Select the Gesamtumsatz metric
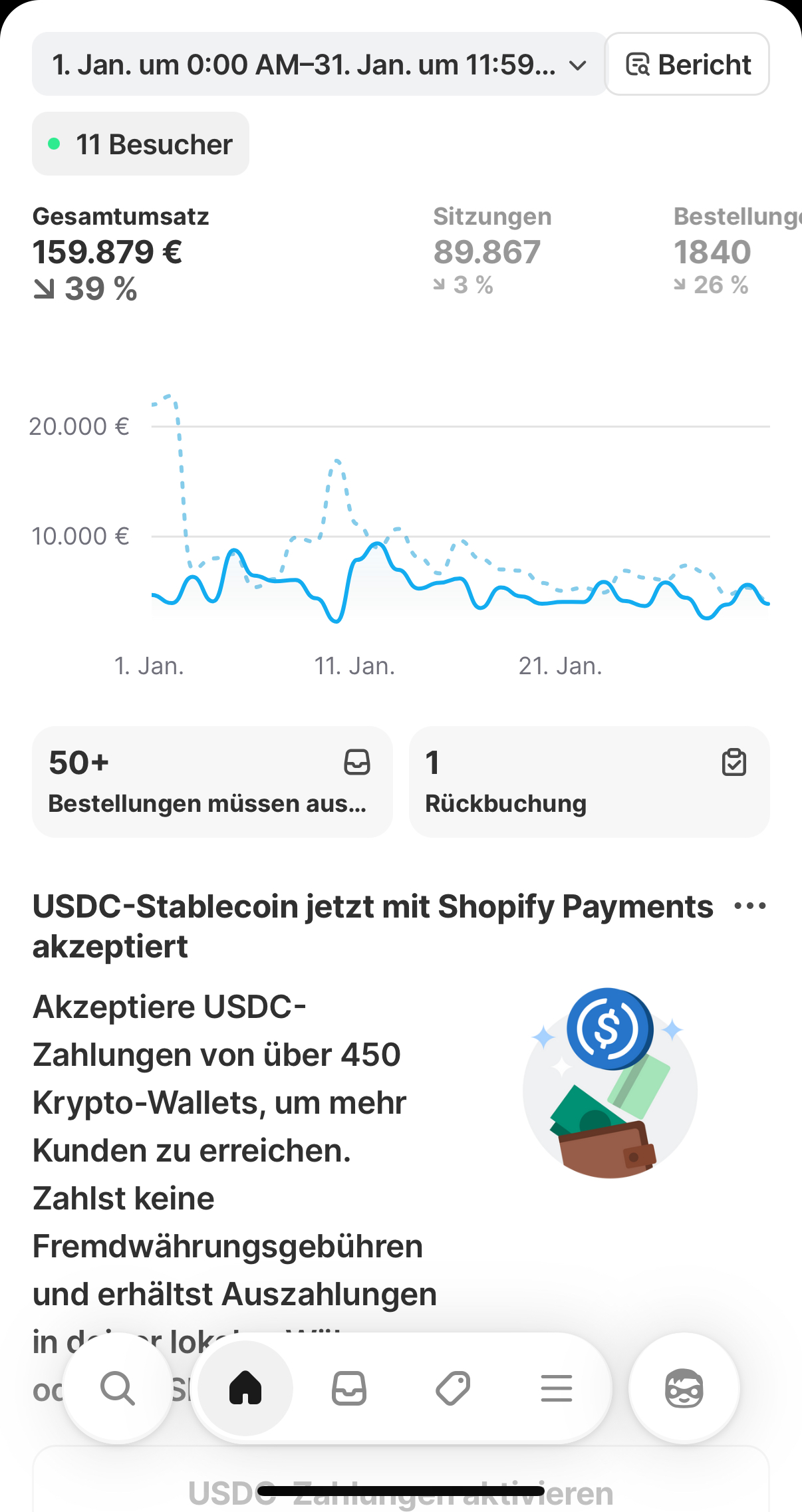802x1512 pixels. click(121, 253)
